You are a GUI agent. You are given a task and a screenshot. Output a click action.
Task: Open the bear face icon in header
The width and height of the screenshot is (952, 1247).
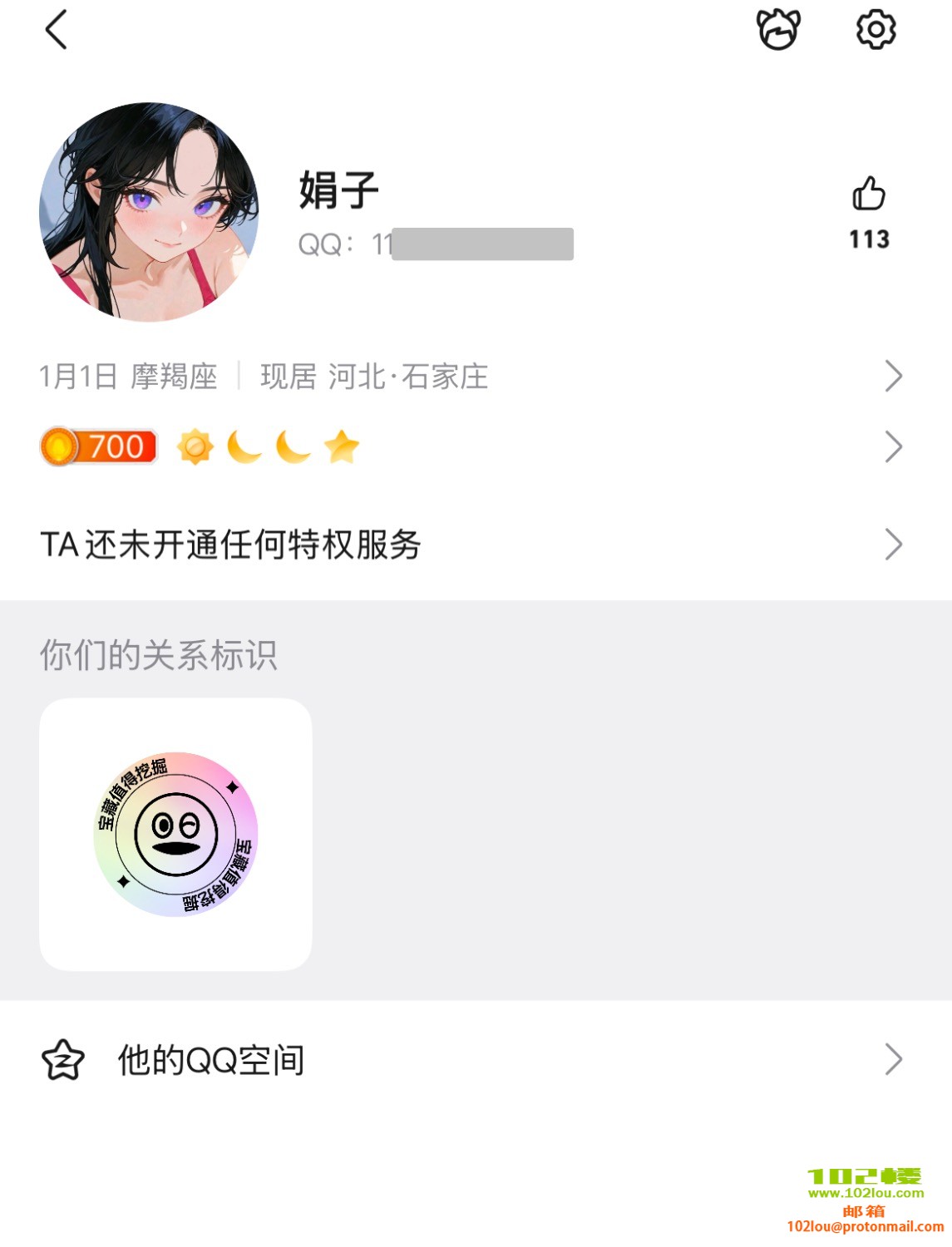coord(777,31)
